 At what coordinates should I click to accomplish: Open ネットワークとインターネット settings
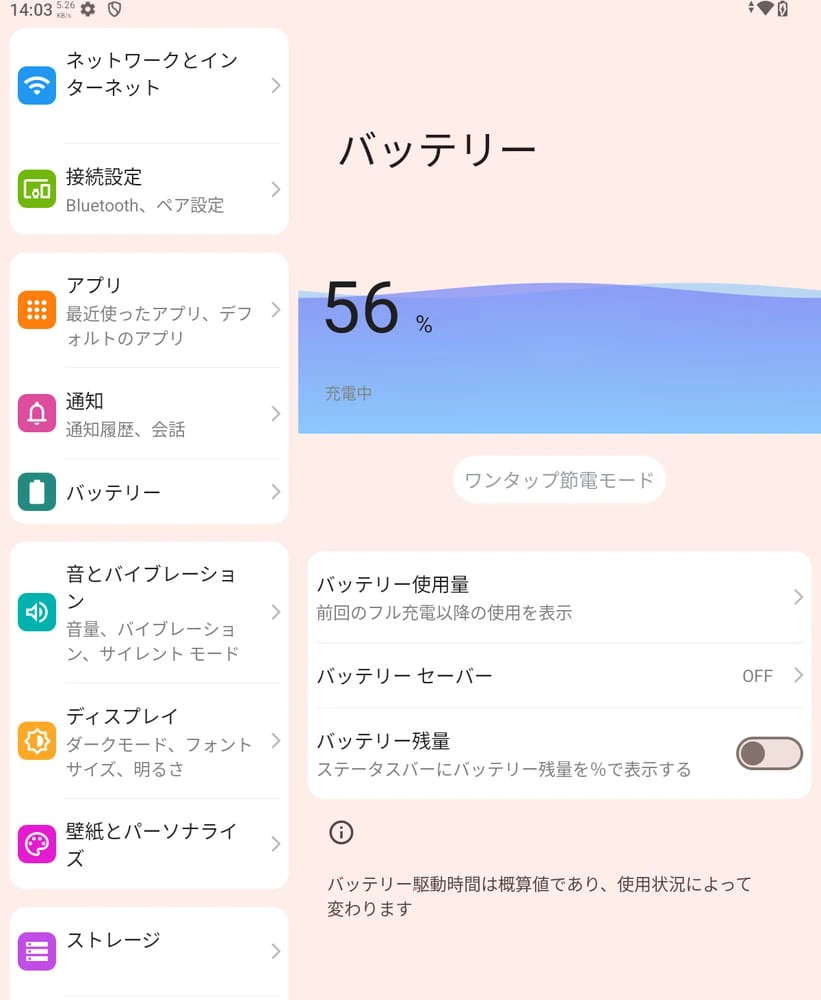pyautogui.click(x=150, y=86)
